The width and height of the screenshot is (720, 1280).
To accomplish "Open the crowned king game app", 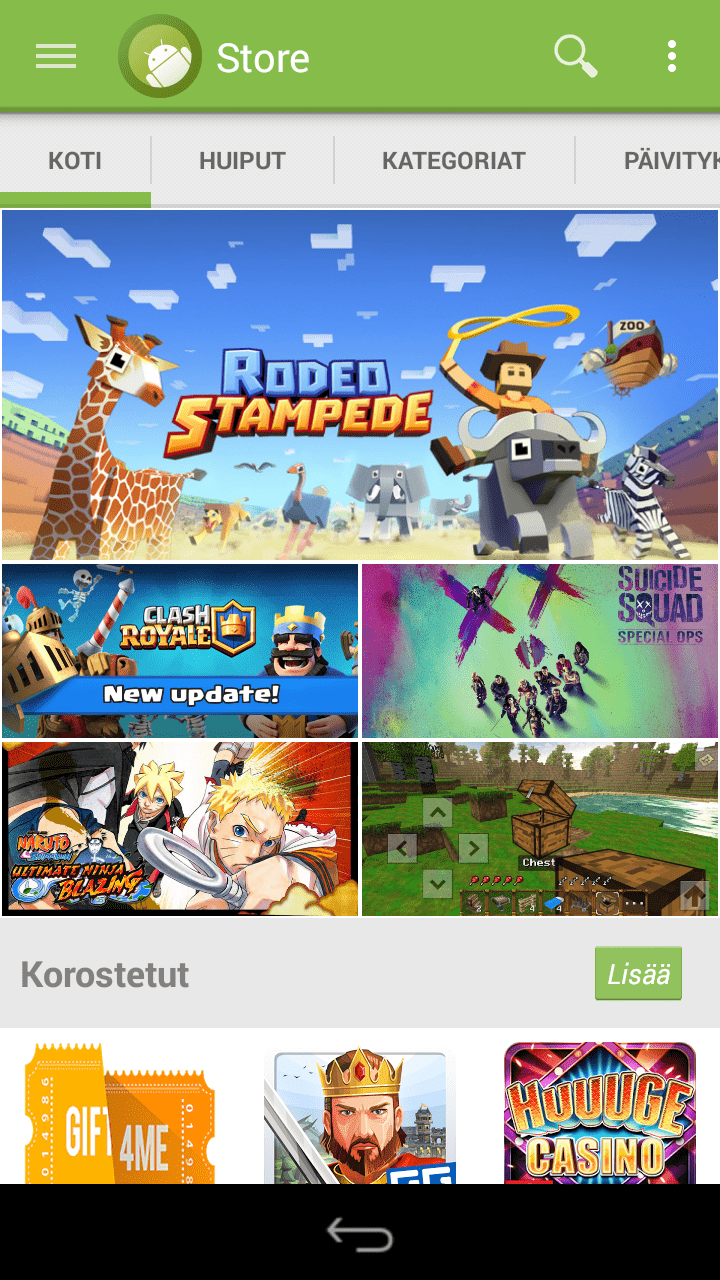I will (x=360, y=1114).
